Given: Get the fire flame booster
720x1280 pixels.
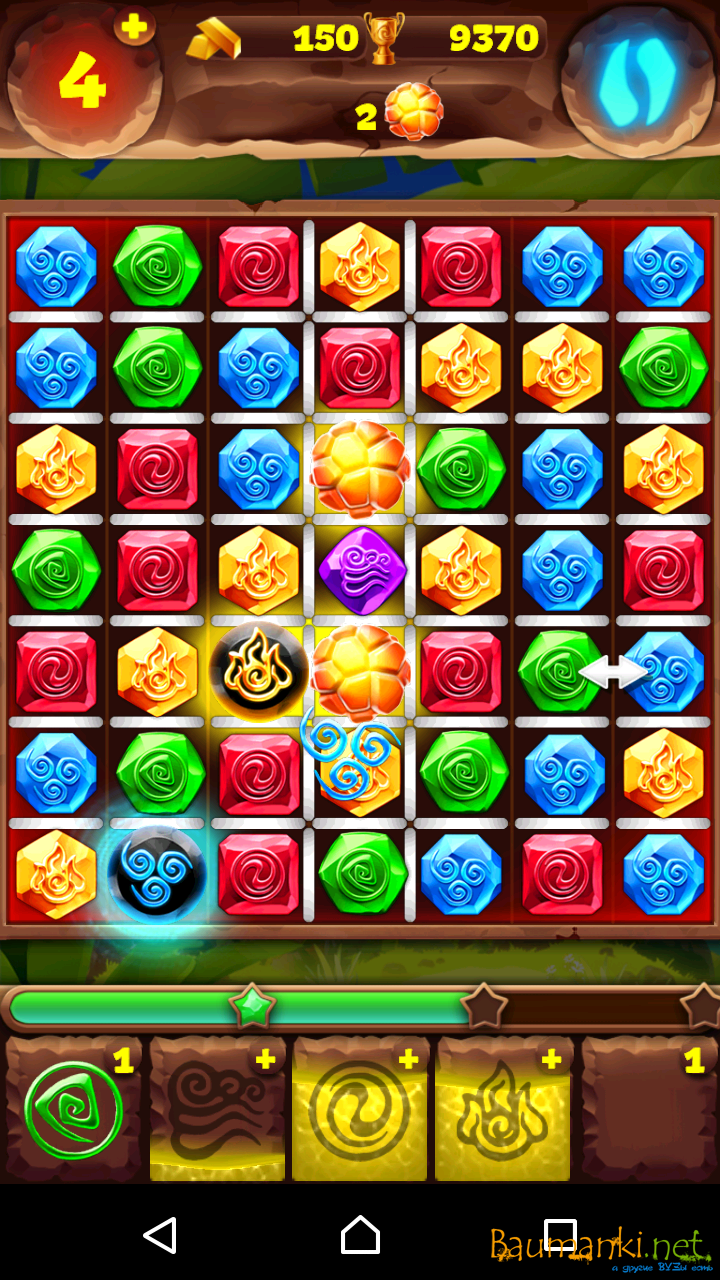Looking at the screenshot, I should point(503,1110).
